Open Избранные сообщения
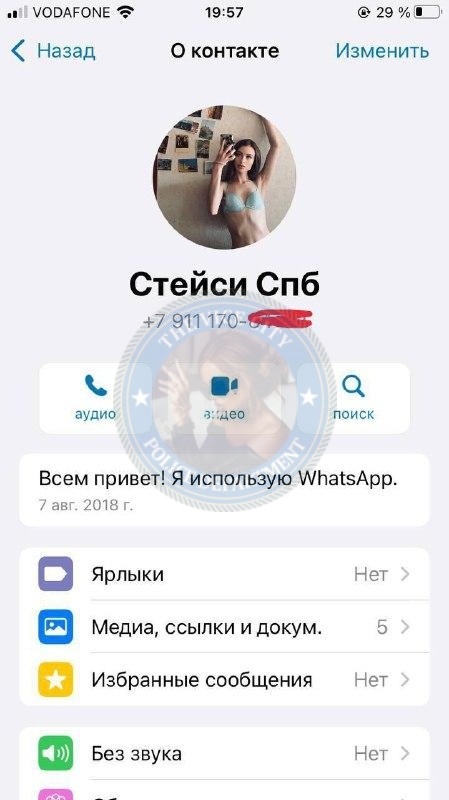This screenshot has height=800, width=449. pos(224,680)
